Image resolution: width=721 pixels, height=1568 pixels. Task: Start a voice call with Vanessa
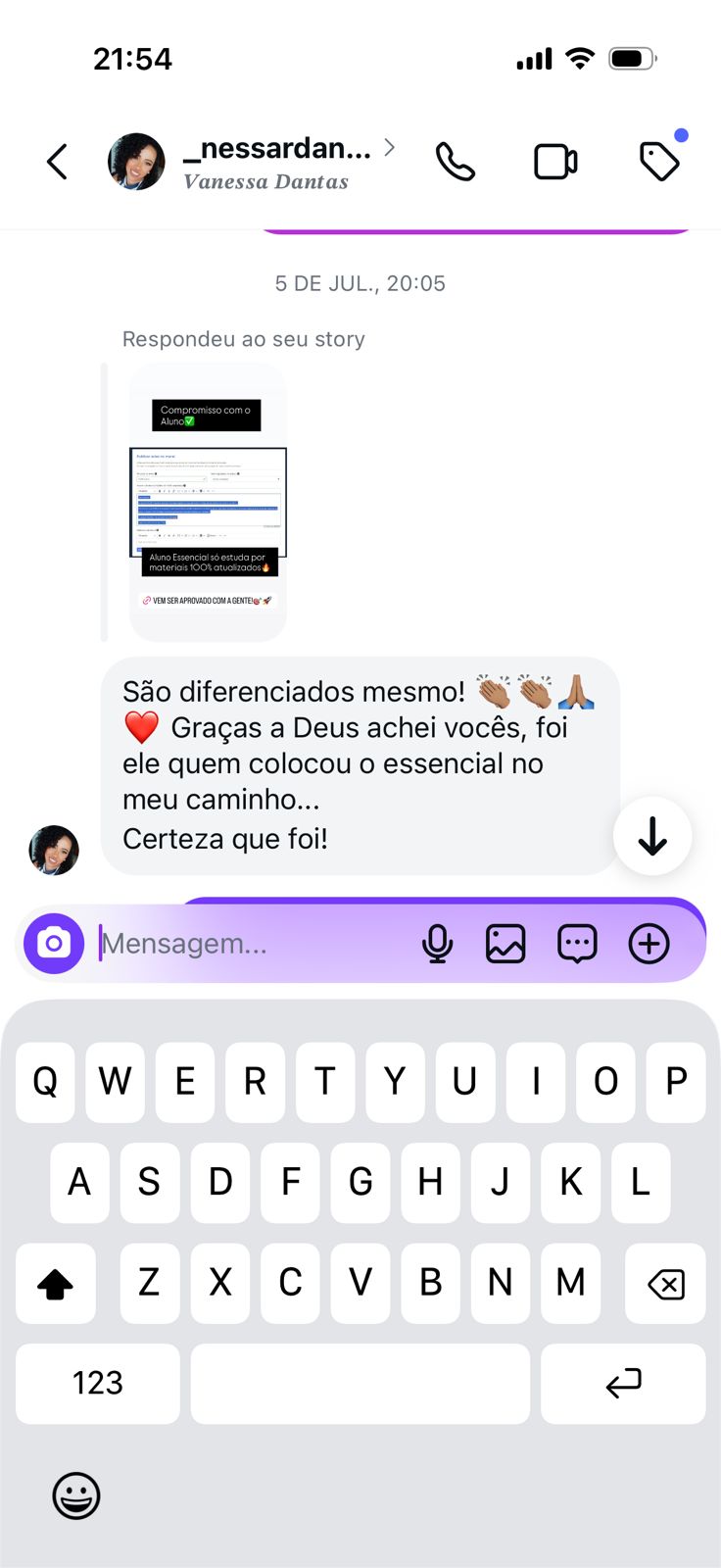point(456,162)
